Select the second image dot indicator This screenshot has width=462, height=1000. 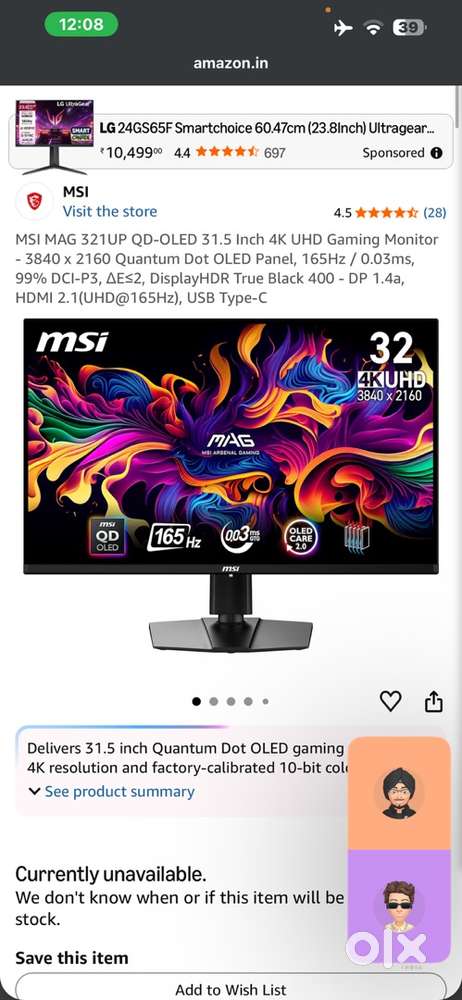214,702
